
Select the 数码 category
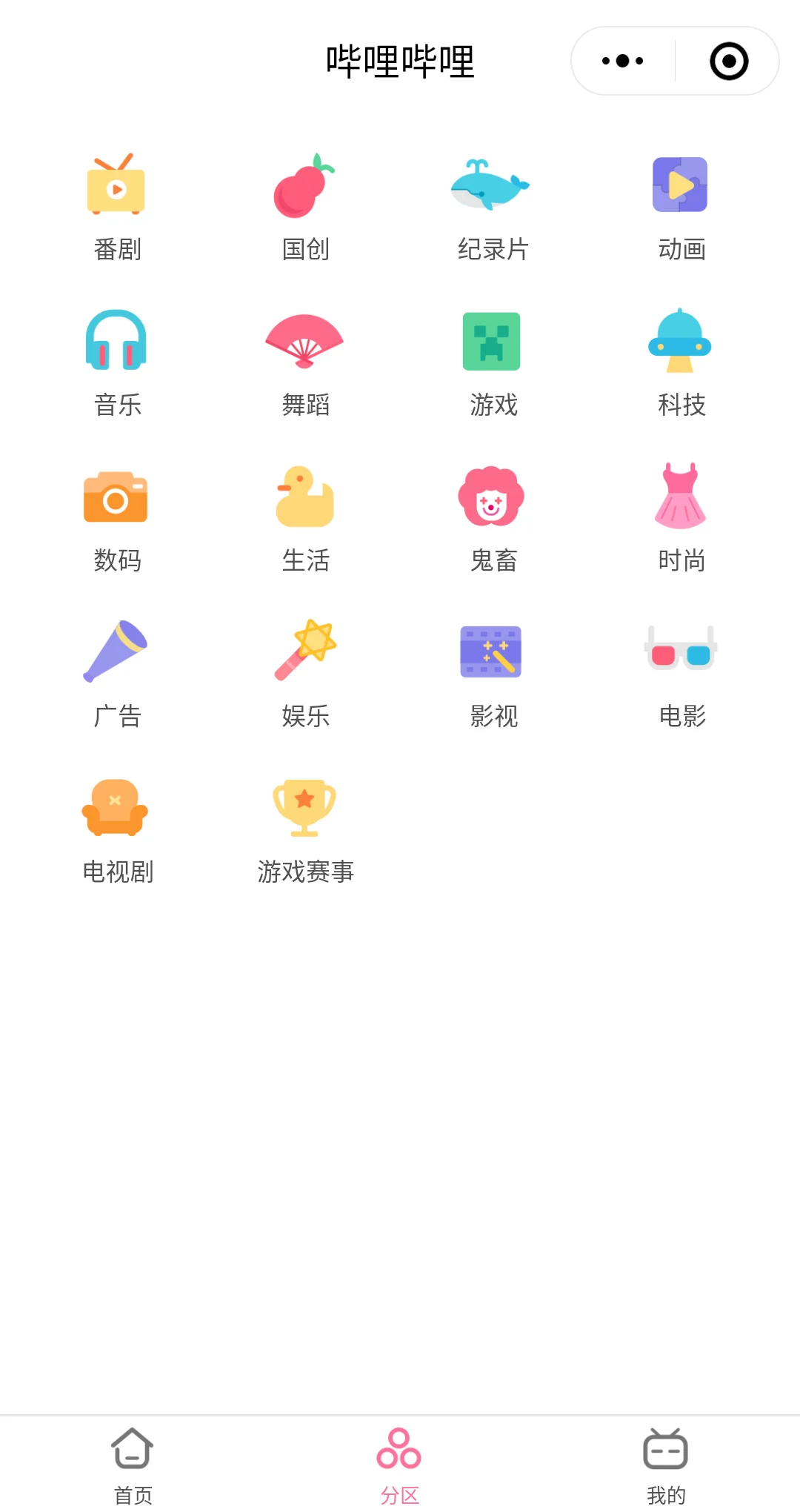(x=116, y=519)
